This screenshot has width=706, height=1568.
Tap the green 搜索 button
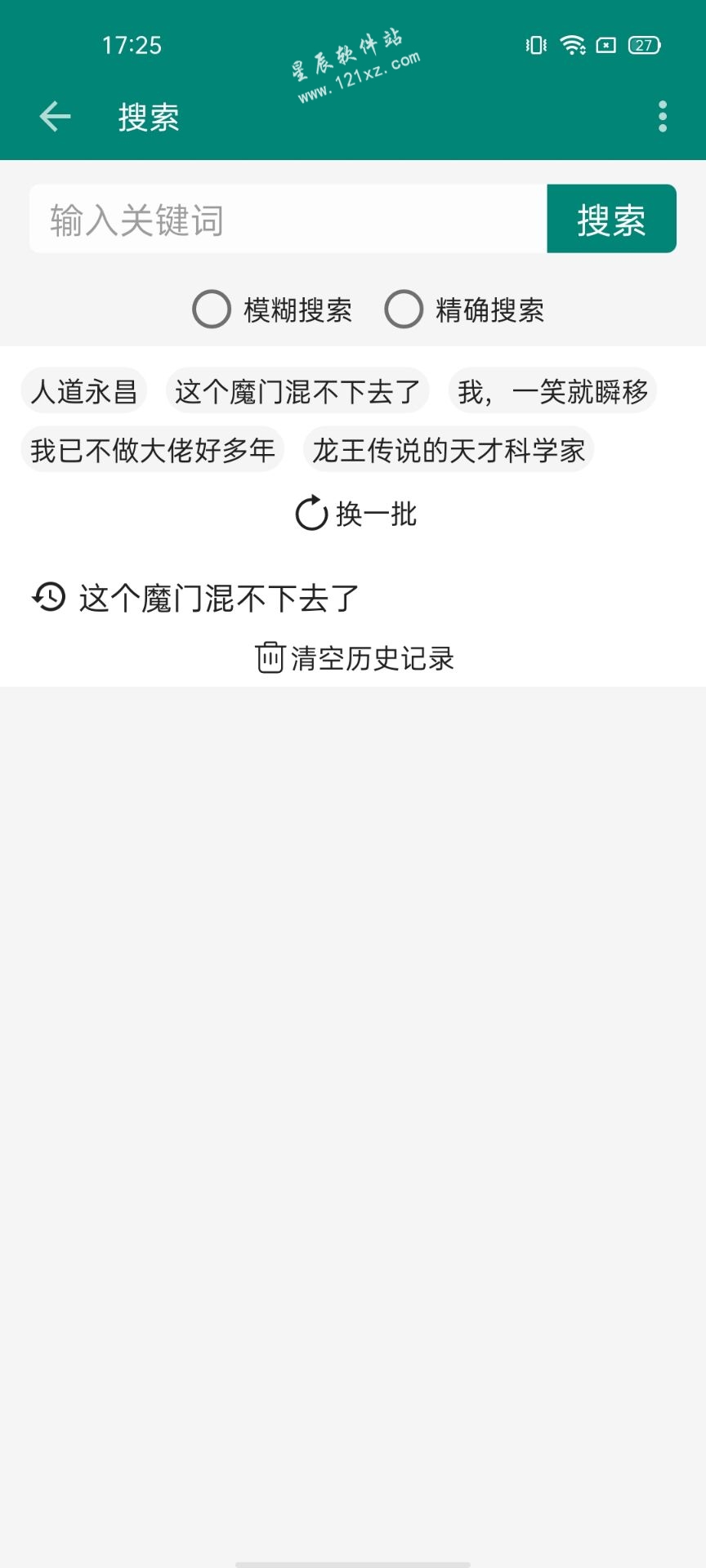[612, 219]
